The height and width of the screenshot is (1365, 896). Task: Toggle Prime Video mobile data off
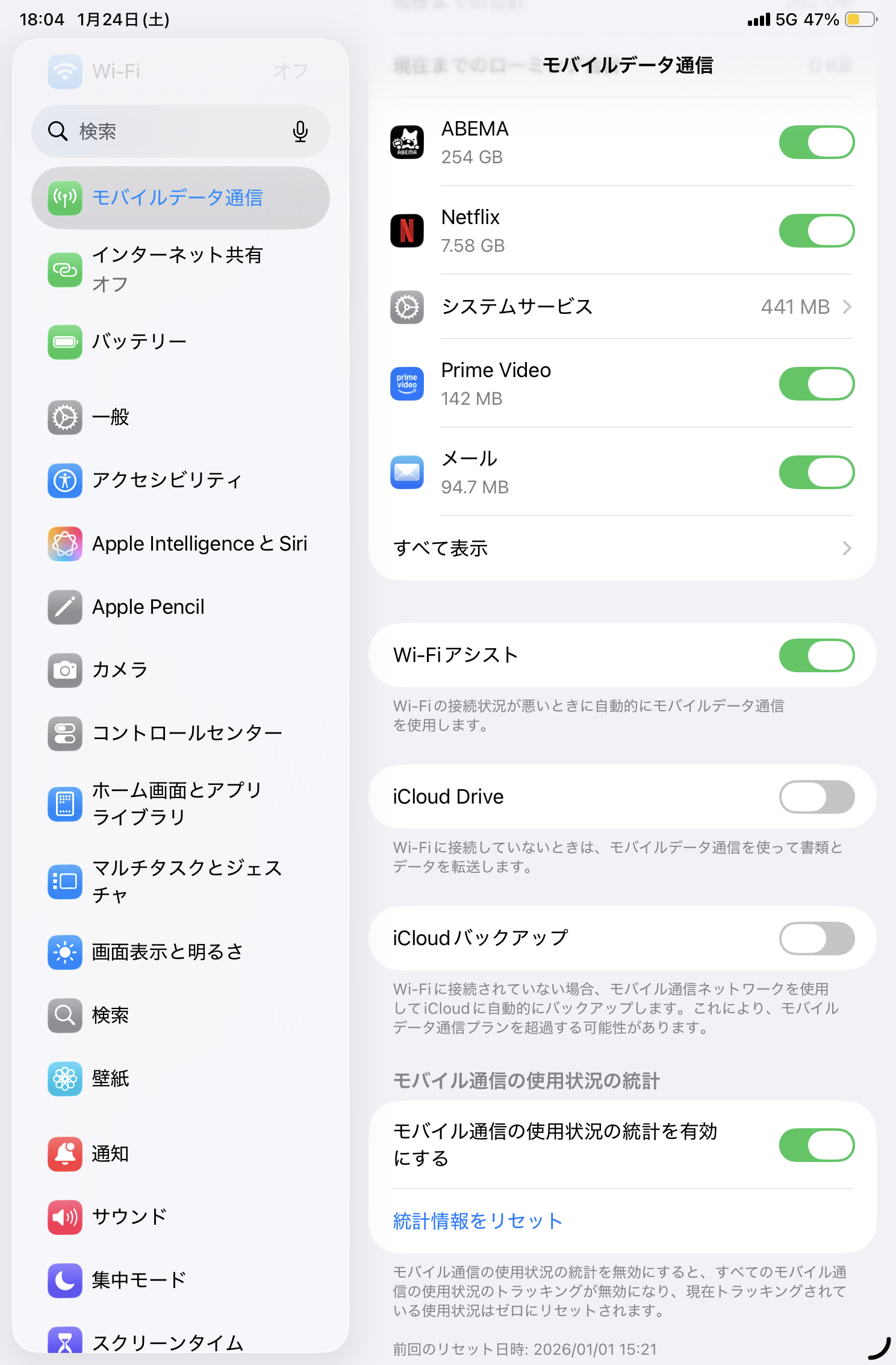tap(816, 384)
